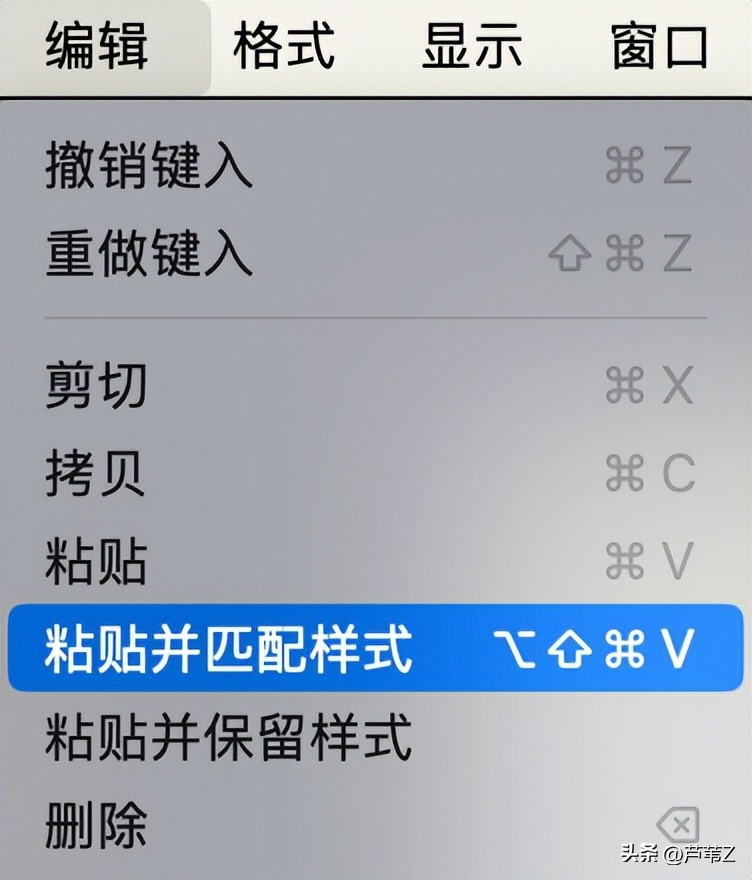Open the 格式 menu
Viewport: 752px width, 880px height.
pyautogui.click(x=284, y=46)
